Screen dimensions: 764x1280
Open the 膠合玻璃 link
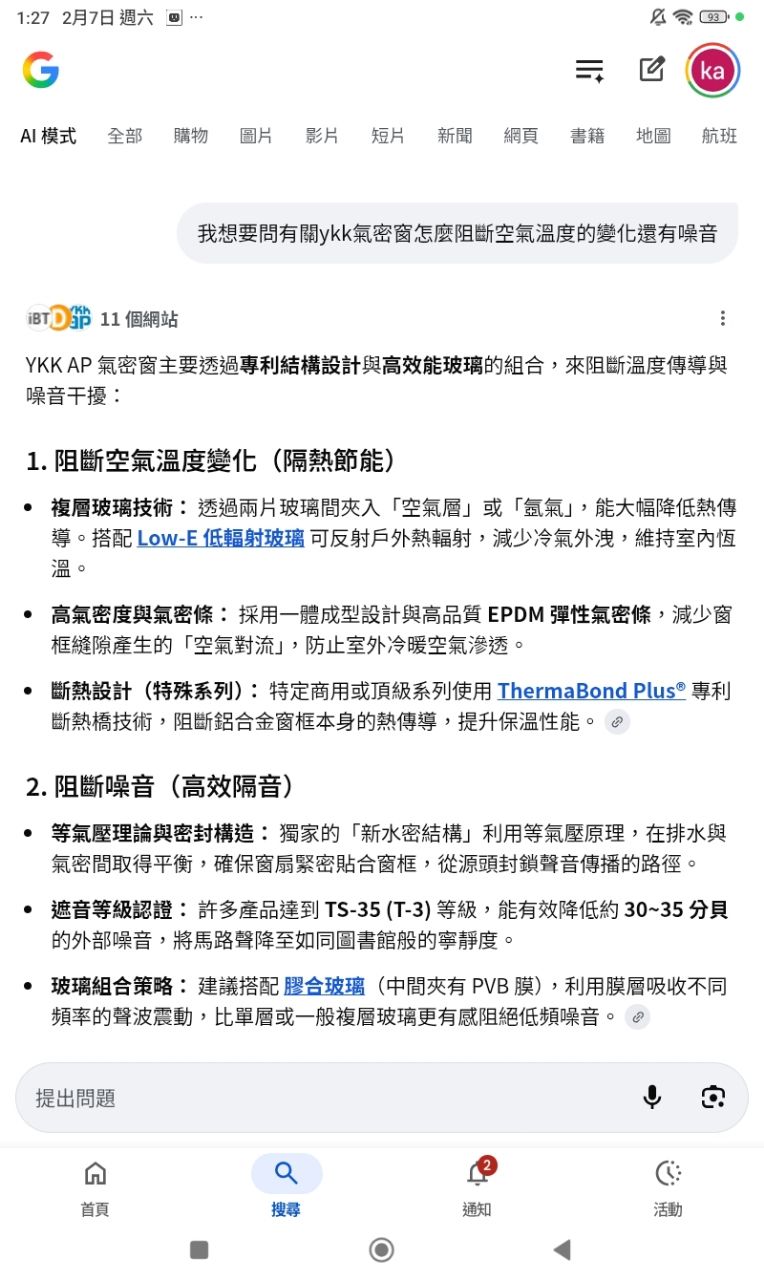[324, 987]
